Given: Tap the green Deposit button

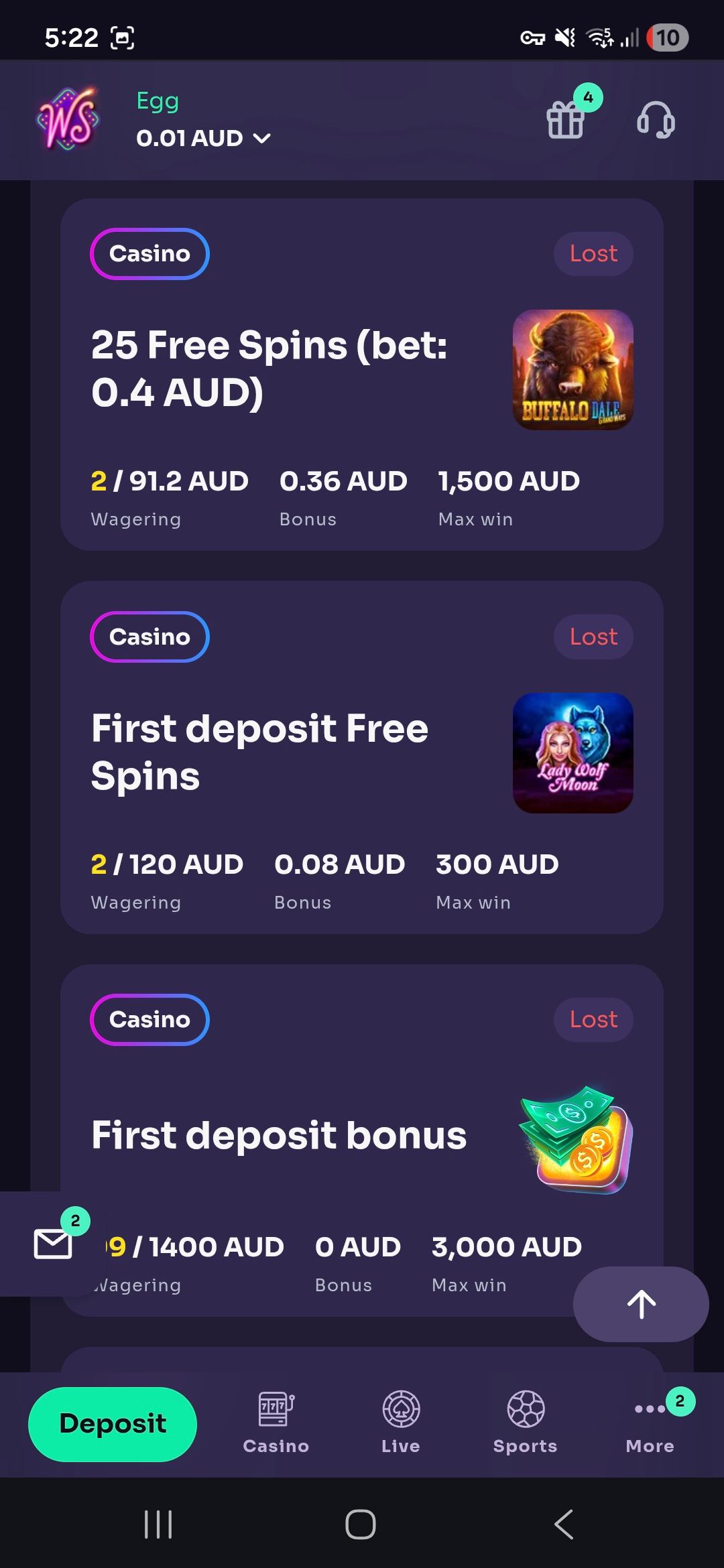Looking at the screenshot, I should point(113,1424).
